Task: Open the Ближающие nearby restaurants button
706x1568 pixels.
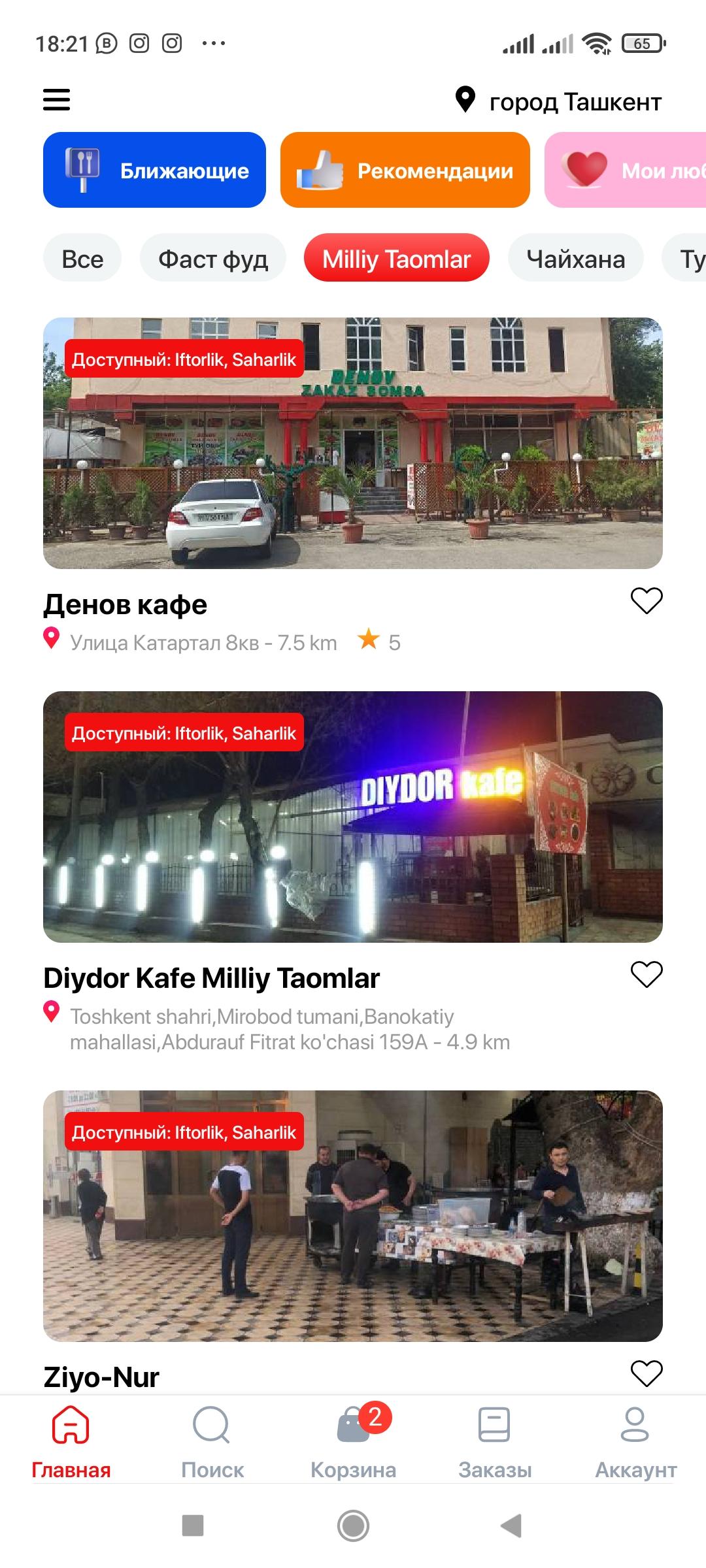Action: click(154, 170)
